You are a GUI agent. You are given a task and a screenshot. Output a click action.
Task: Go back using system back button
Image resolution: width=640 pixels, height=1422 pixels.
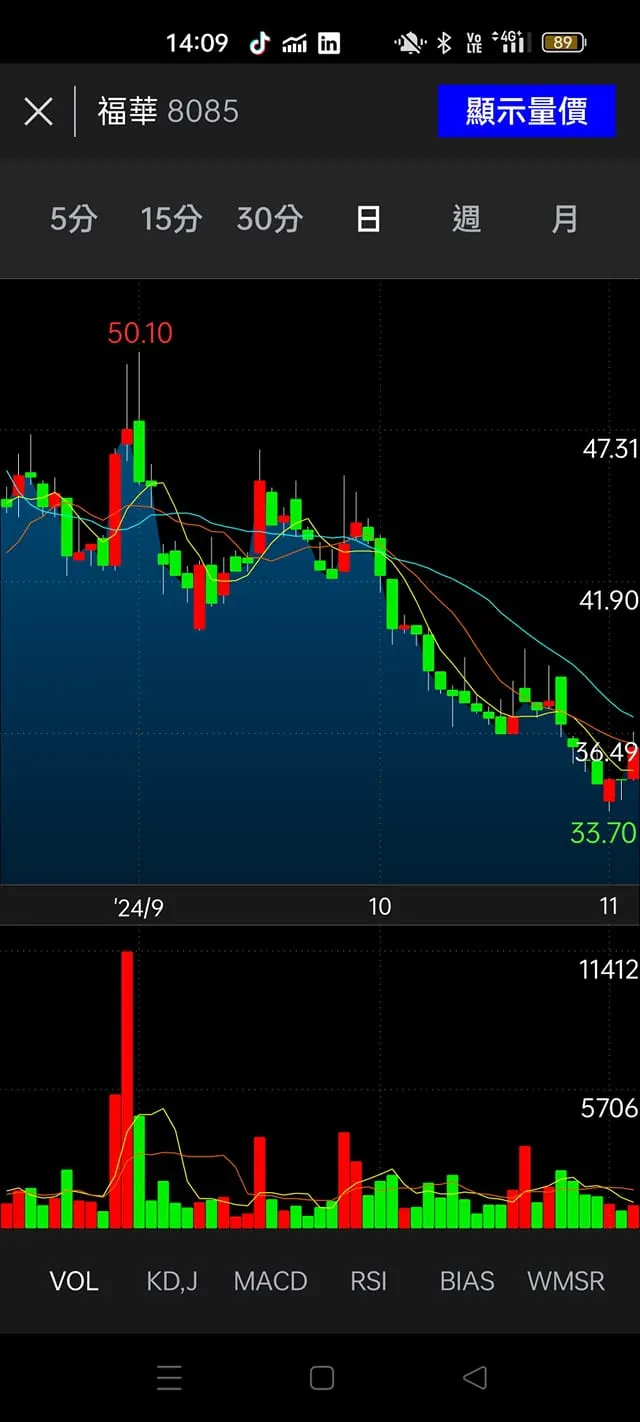(475, 1378)
